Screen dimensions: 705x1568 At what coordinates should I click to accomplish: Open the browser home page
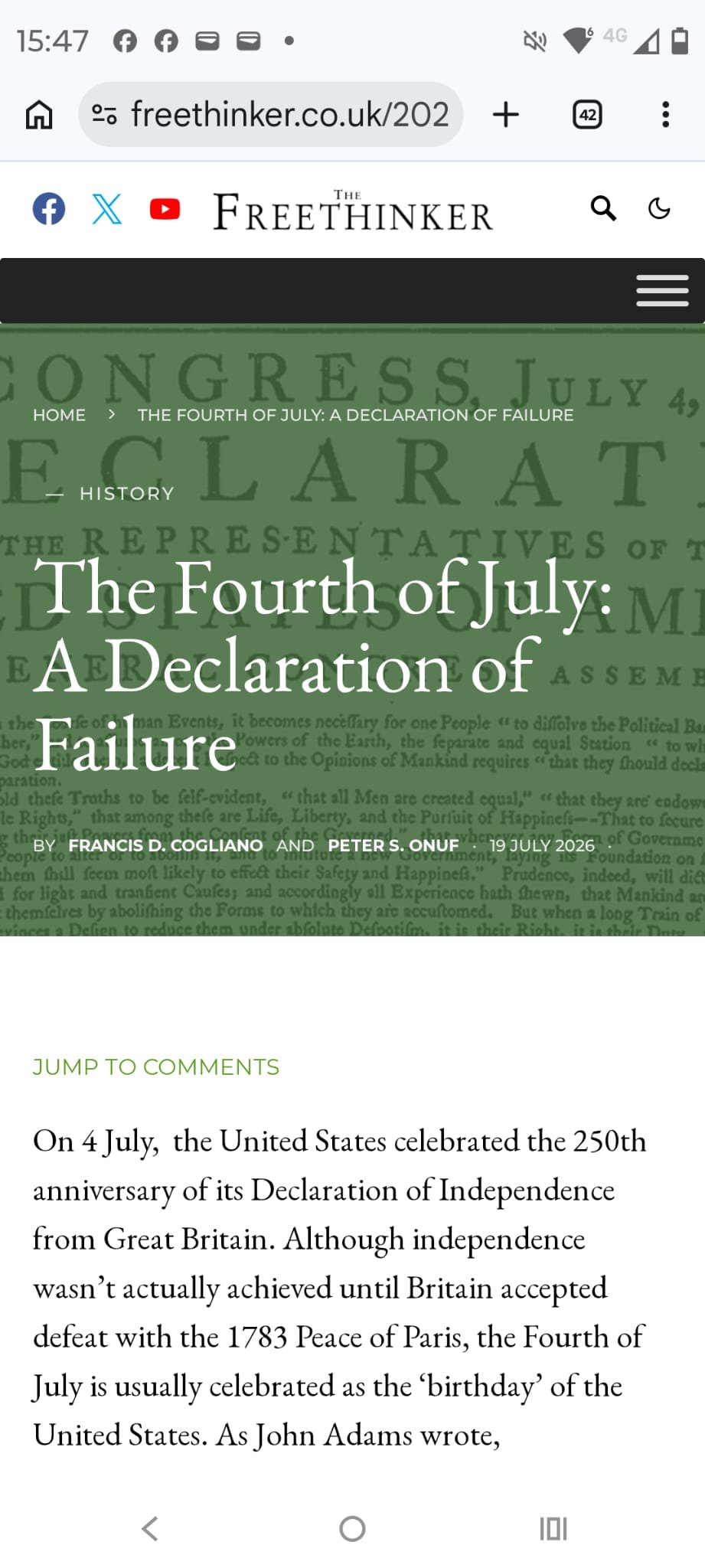(x=39, y=115)
